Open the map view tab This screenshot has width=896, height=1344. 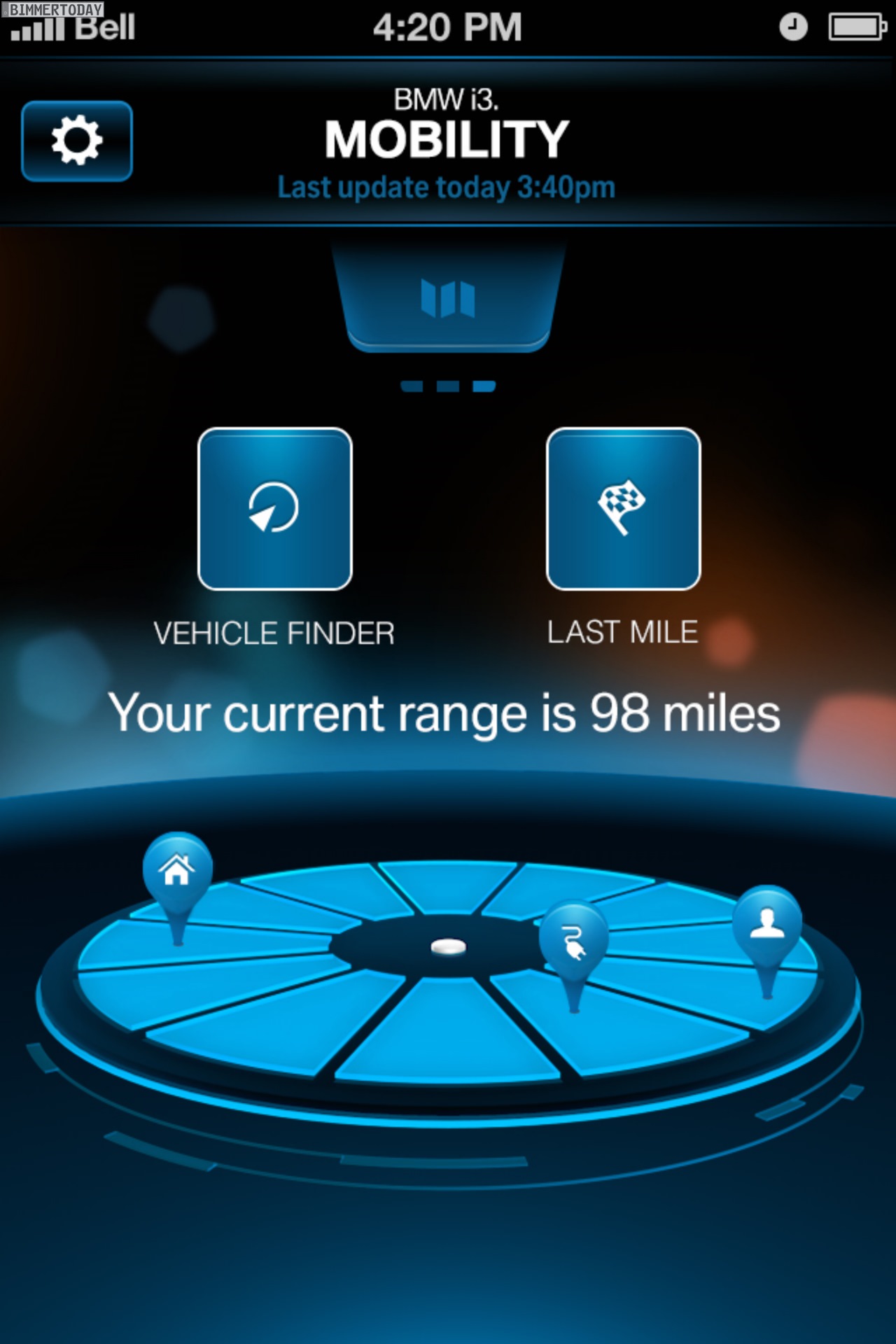pos(448,298)
